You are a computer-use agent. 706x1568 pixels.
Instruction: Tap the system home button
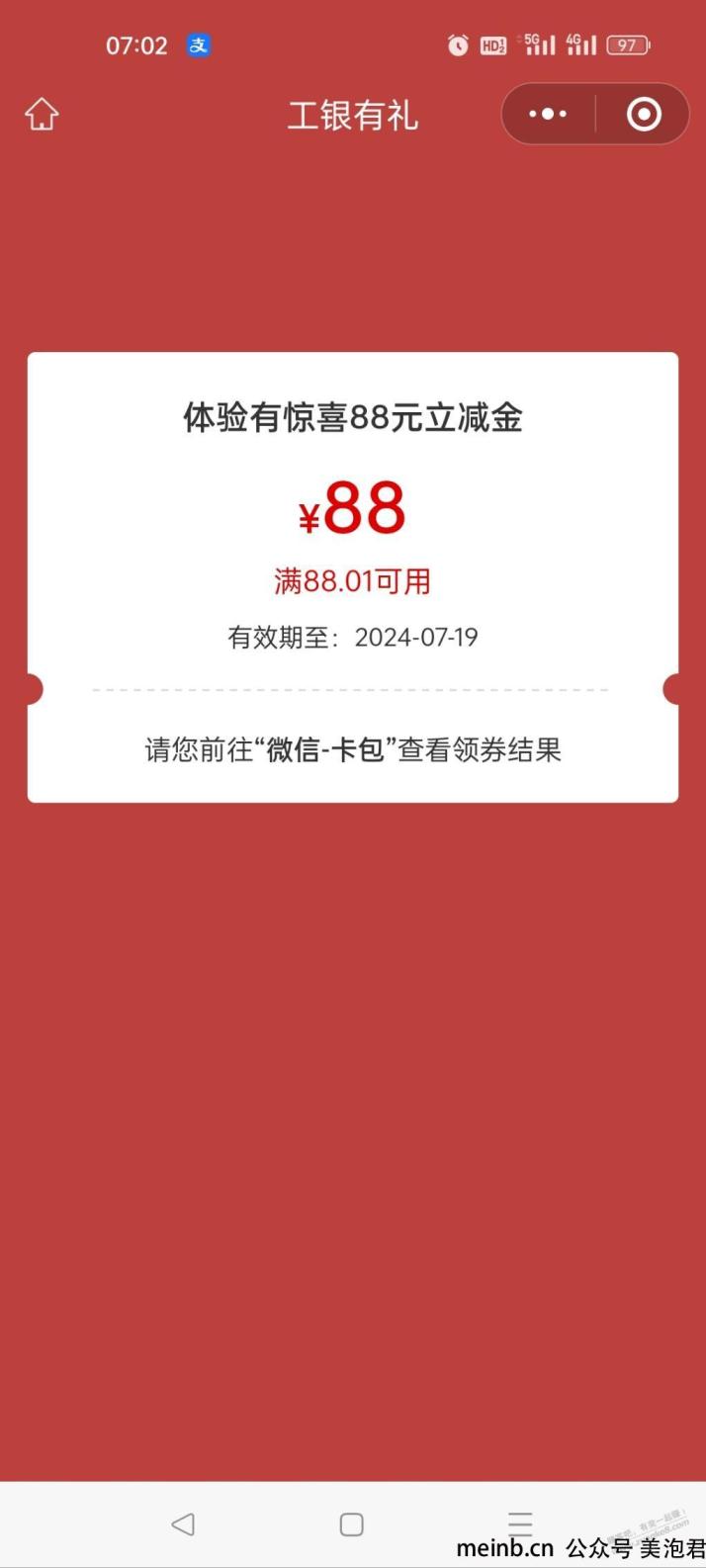tap(352, 1524)
